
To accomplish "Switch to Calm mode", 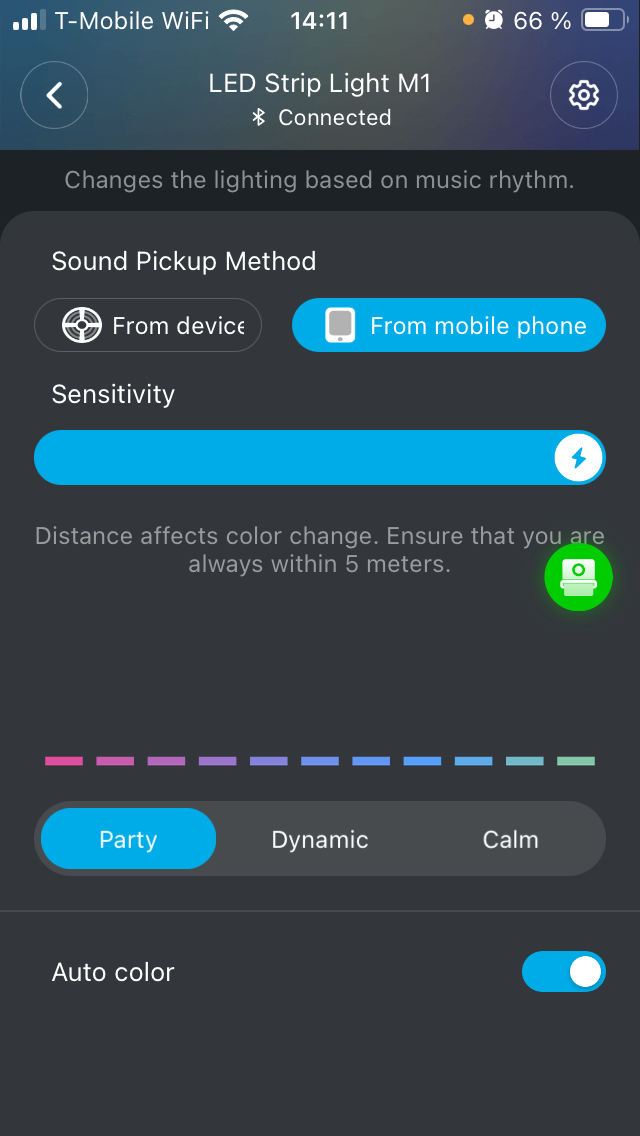I will (x=510, y=839).
